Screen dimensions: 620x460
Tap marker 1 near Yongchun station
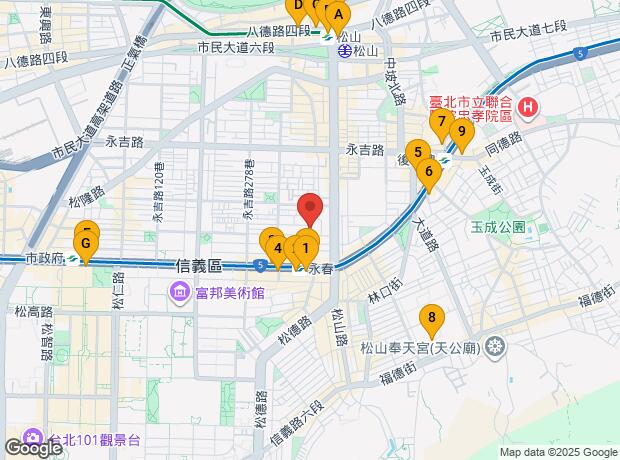306,246
